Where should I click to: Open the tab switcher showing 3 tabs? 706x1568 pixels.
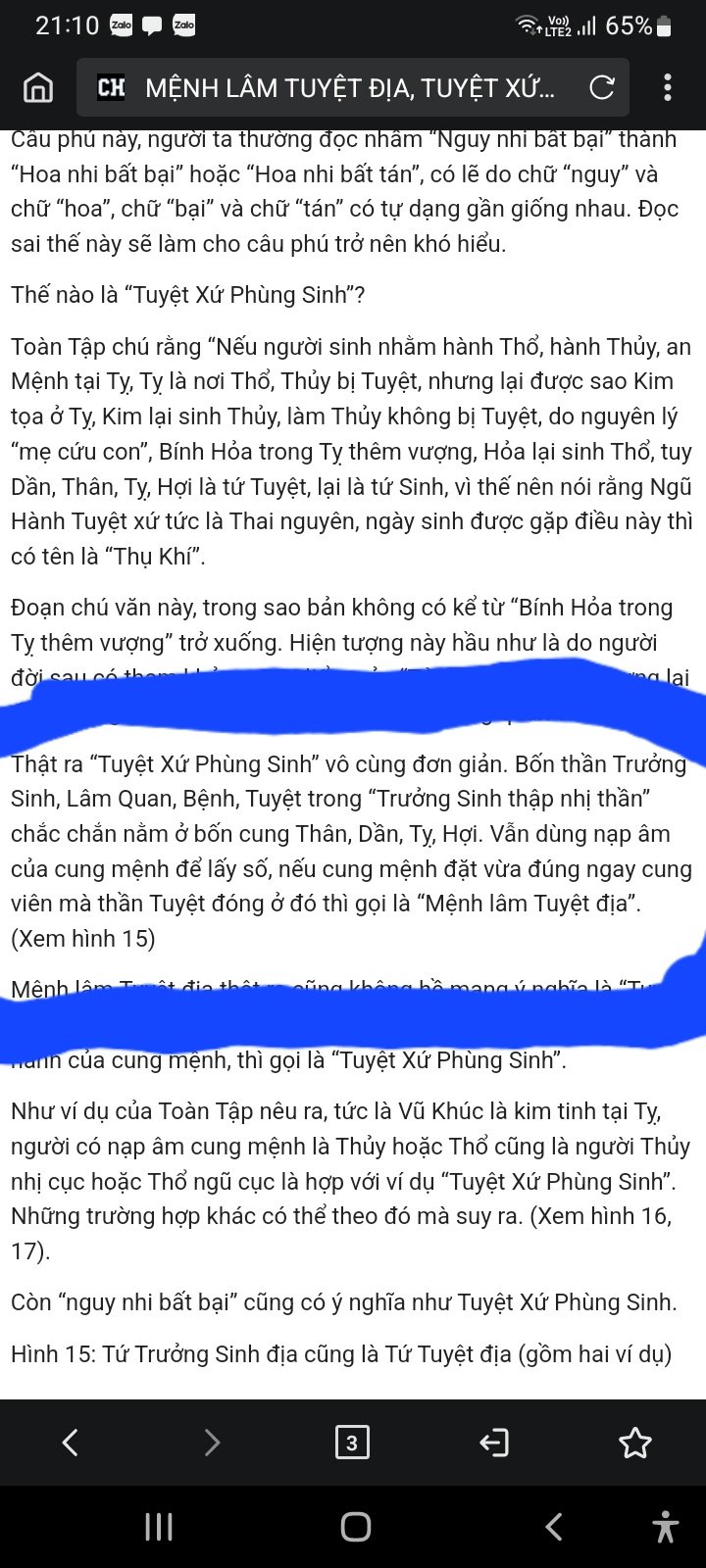tap(352, 1443)
